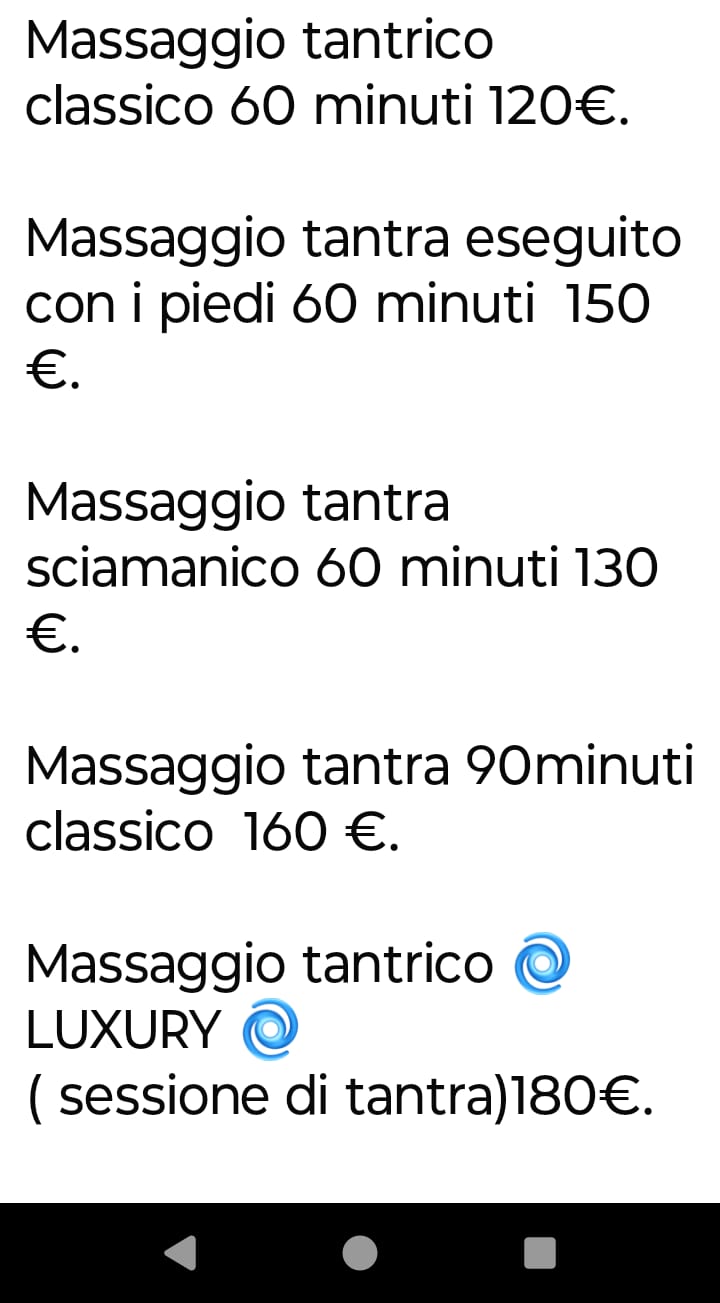Tap the home button in the navigation bar
The height and width of the screenshot is (1303, 720).
click(x=360, y=1252)
